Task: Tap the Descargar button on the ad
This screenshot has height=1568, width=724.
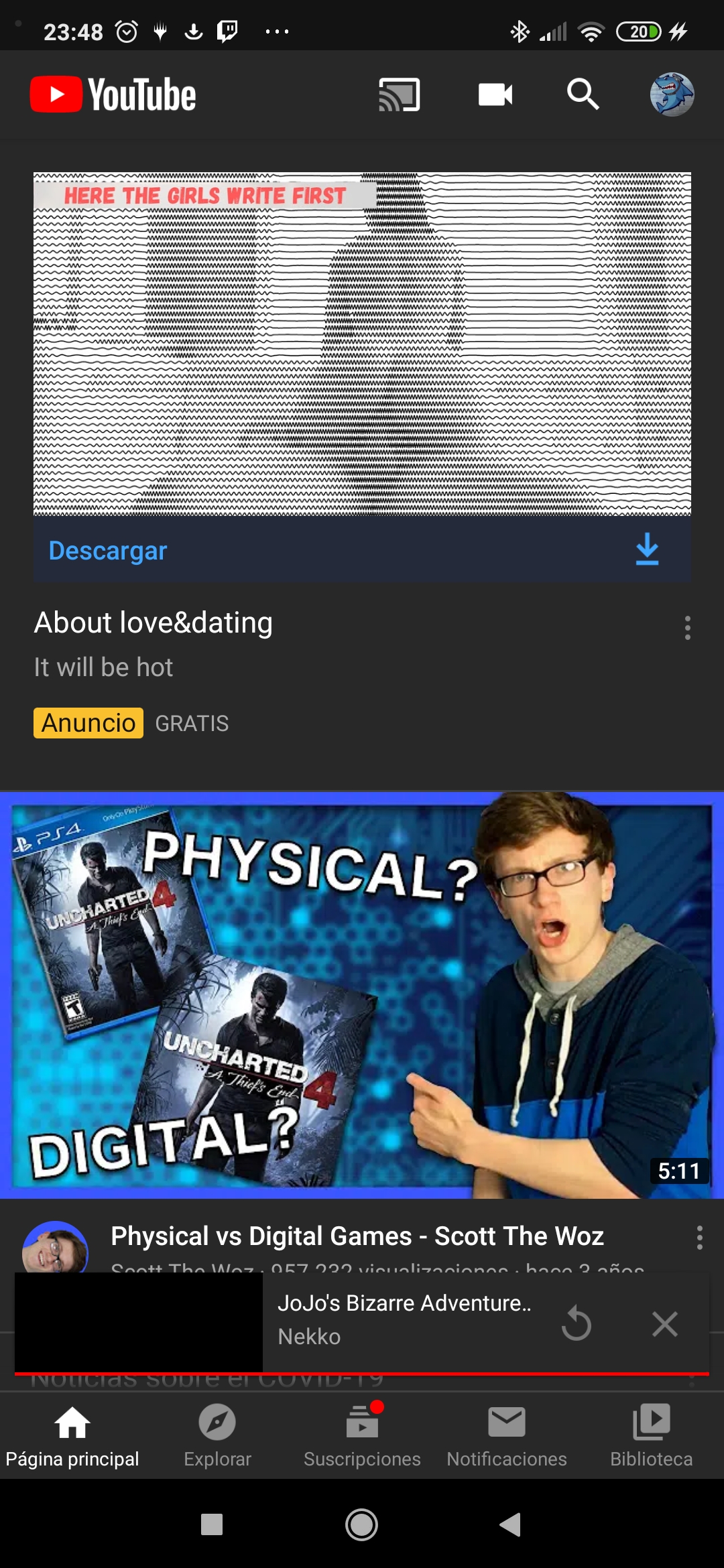Action: click(x=362, y=550)
